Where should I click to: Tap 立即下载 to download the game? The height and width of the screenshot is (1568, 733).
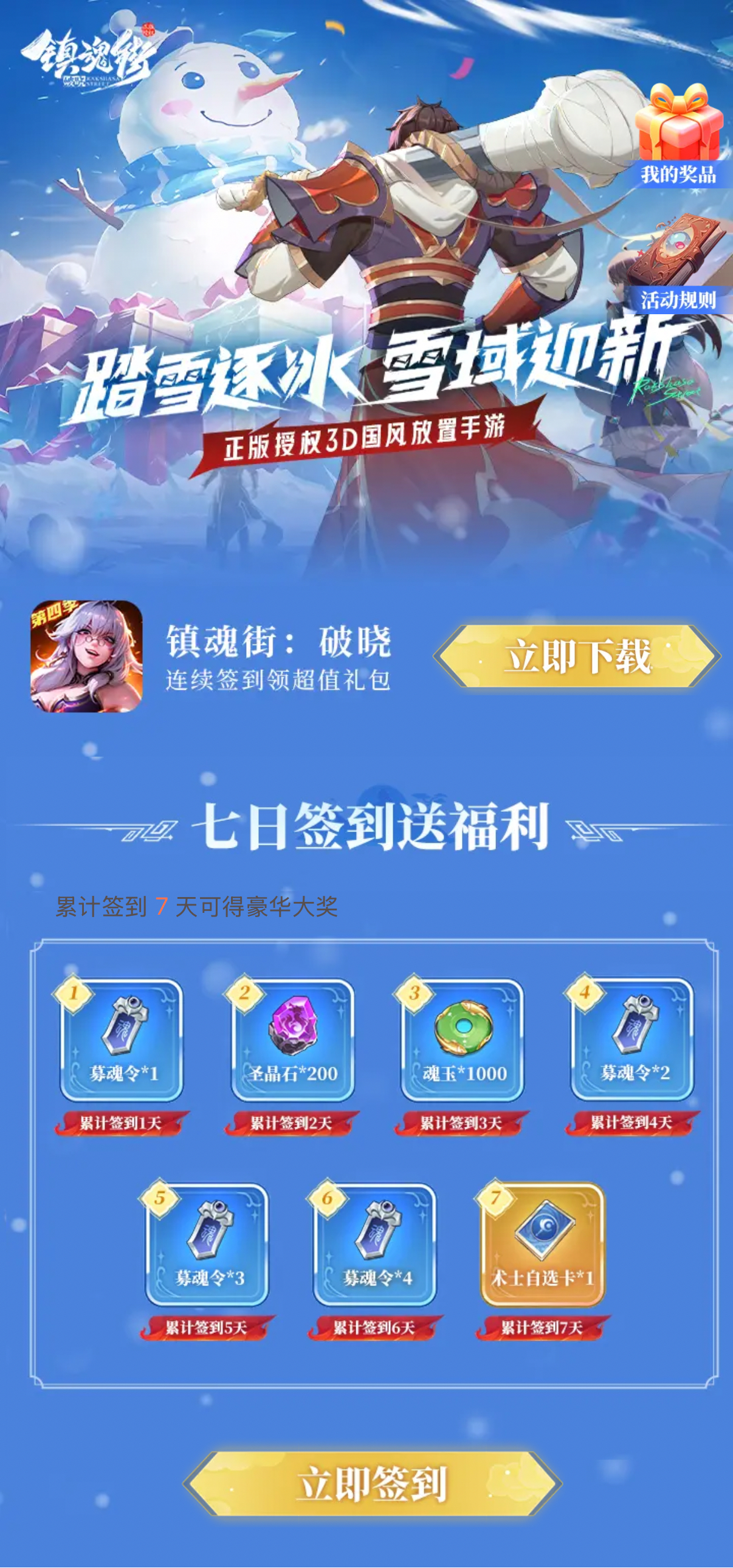[576, 657]
